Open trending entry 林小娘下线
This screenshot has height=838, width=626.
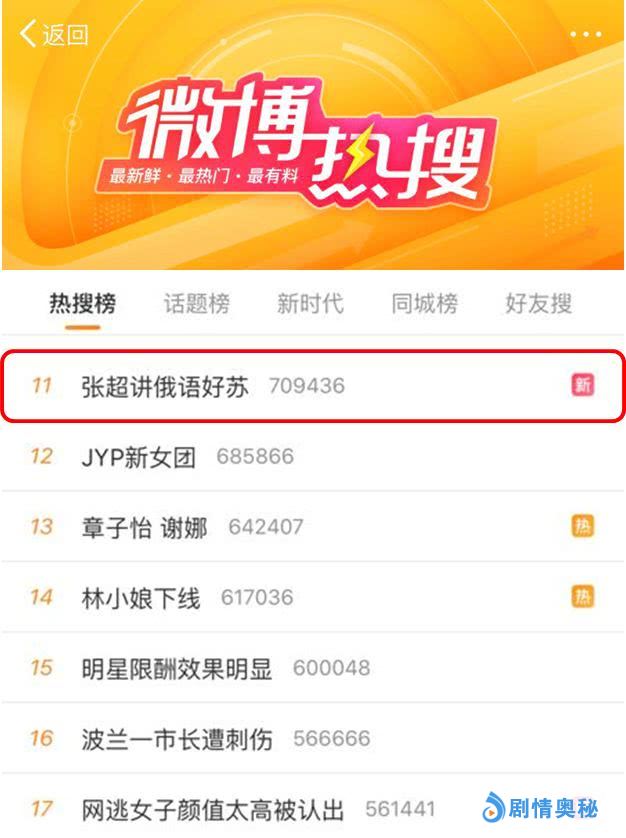tap(141, 598)
